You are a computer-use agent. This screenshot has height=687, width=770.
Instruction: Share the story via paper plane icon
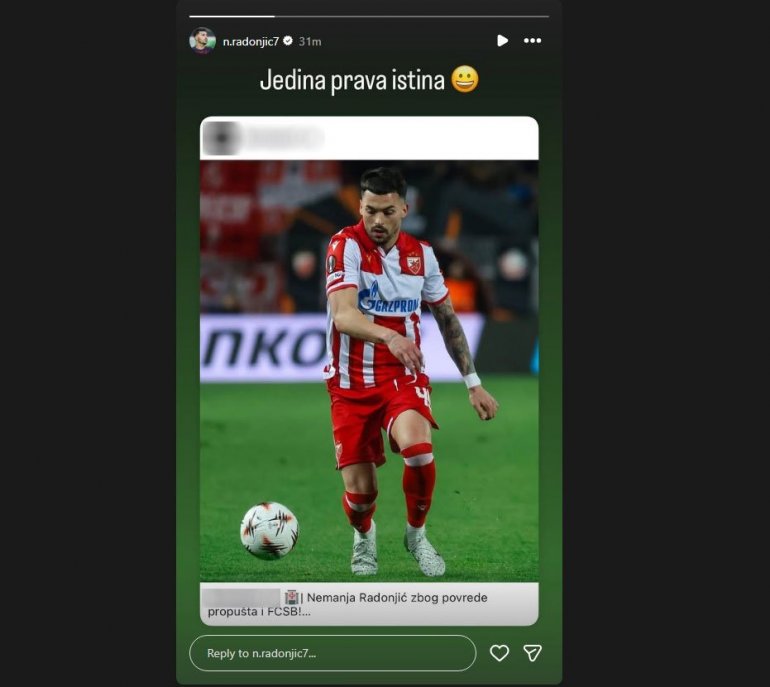coord(533,653)
